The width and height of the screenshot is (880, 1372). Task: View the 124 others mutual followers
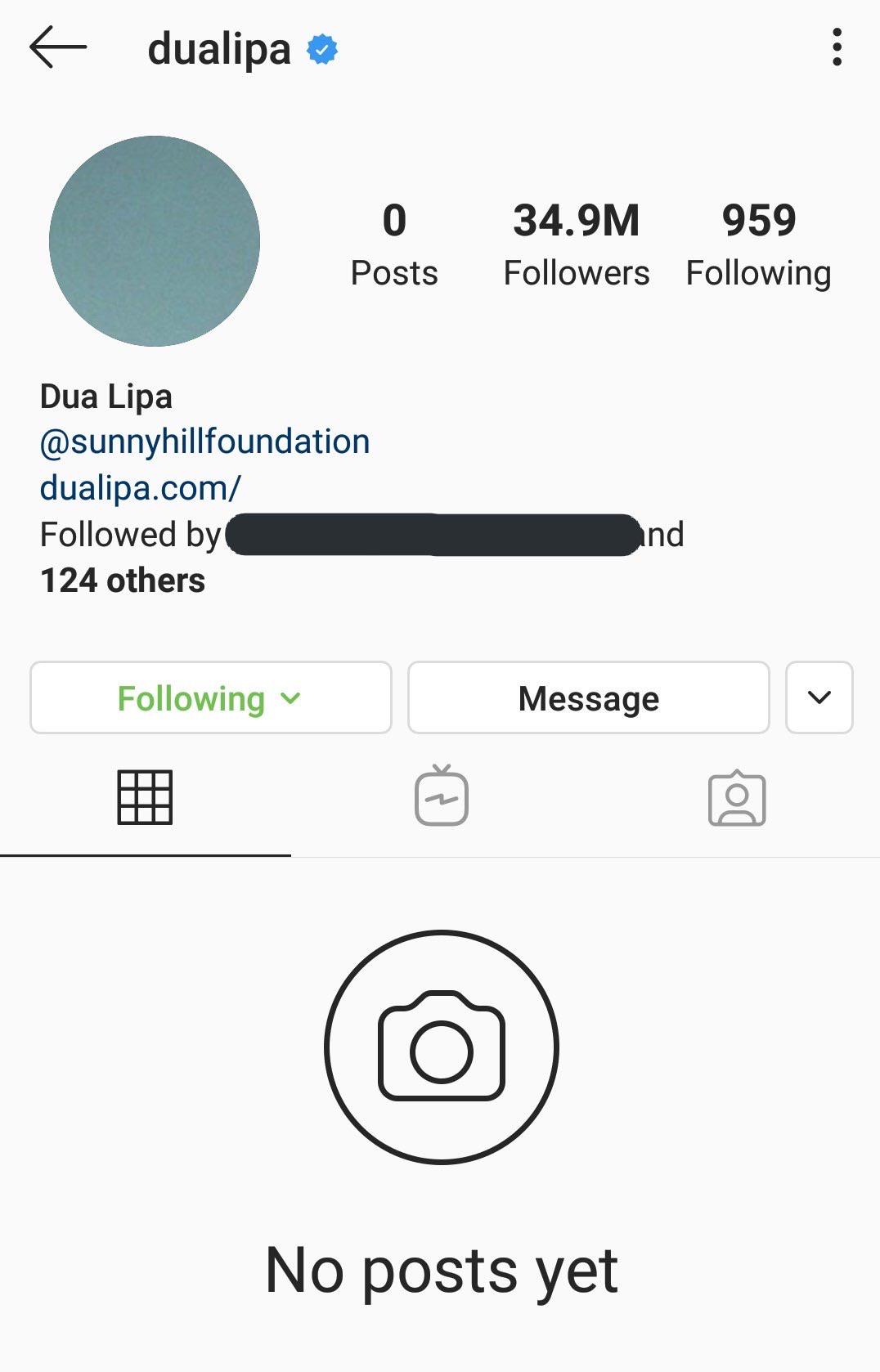123,581
